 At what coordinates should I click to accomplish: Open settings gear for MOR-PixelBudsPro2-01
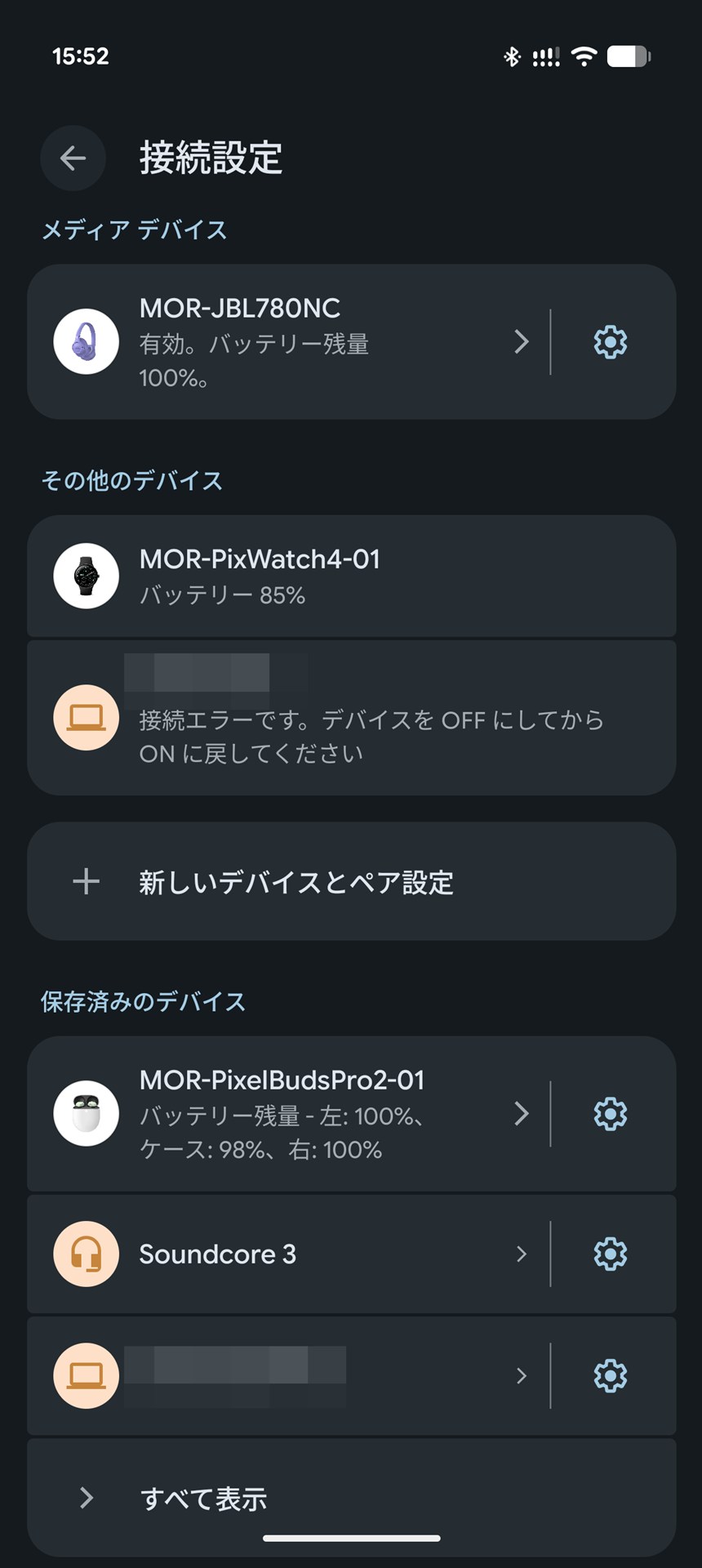tap(609, 1113)
